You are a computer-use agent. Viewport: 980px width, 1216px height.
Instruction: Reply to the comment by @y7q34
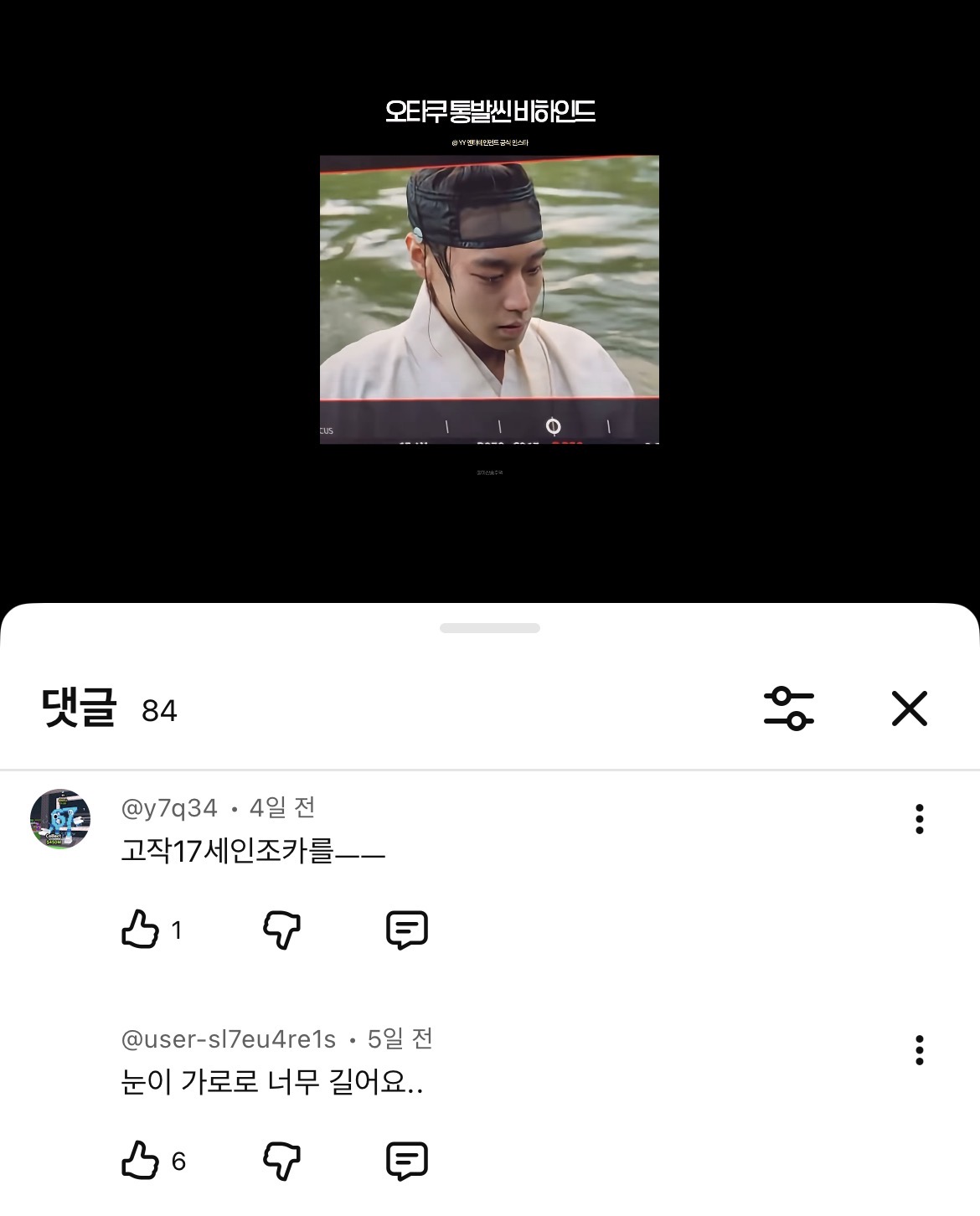pos(407,930)
